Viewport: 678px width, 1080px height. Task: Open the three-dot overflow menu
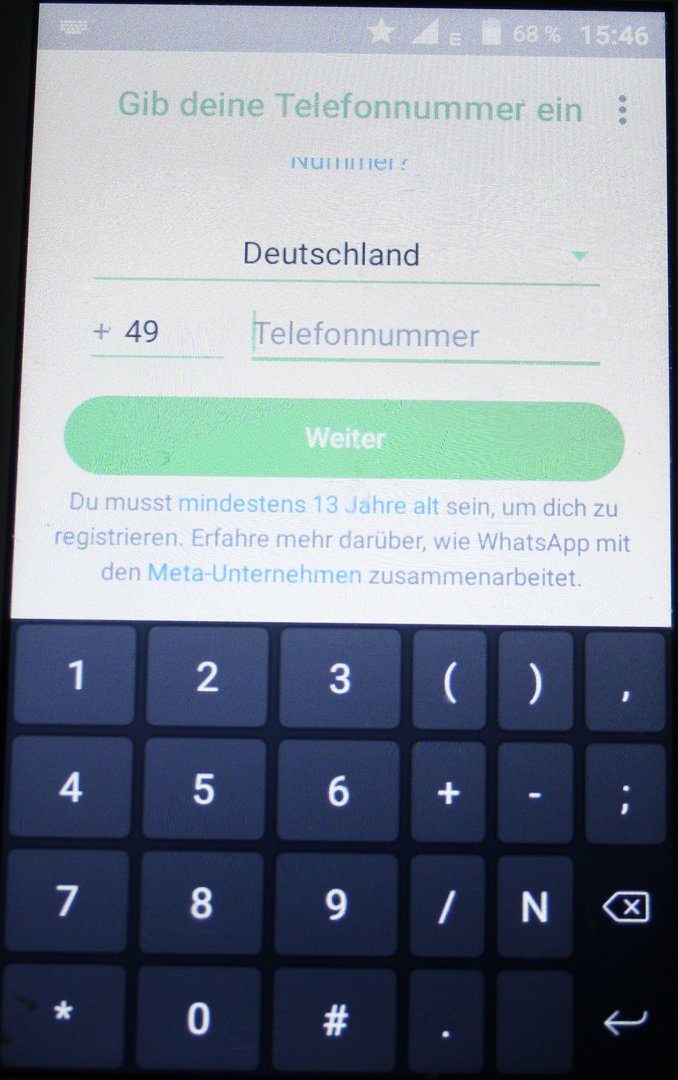pyautogui.click(x=622, y=110)
